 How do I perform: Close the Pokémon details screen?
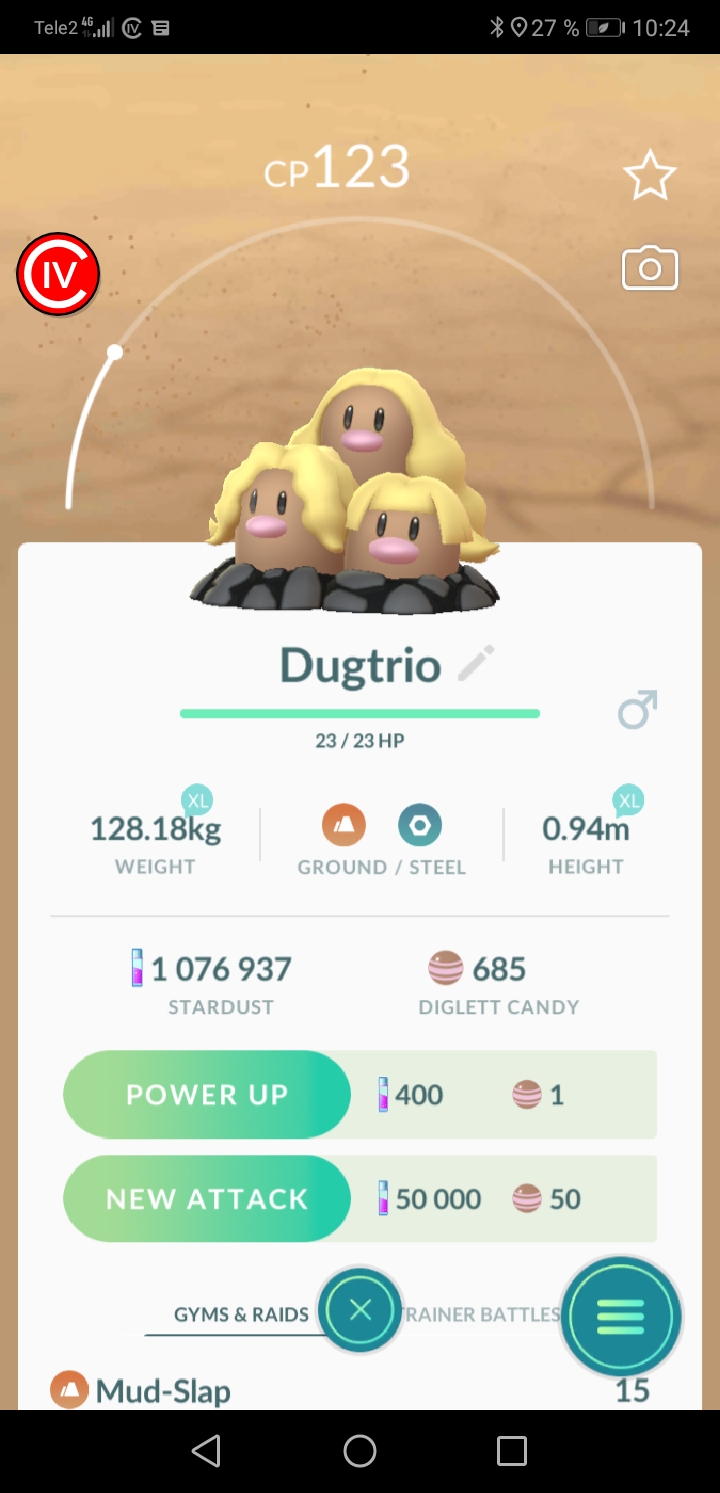[x=360, y=1310]
